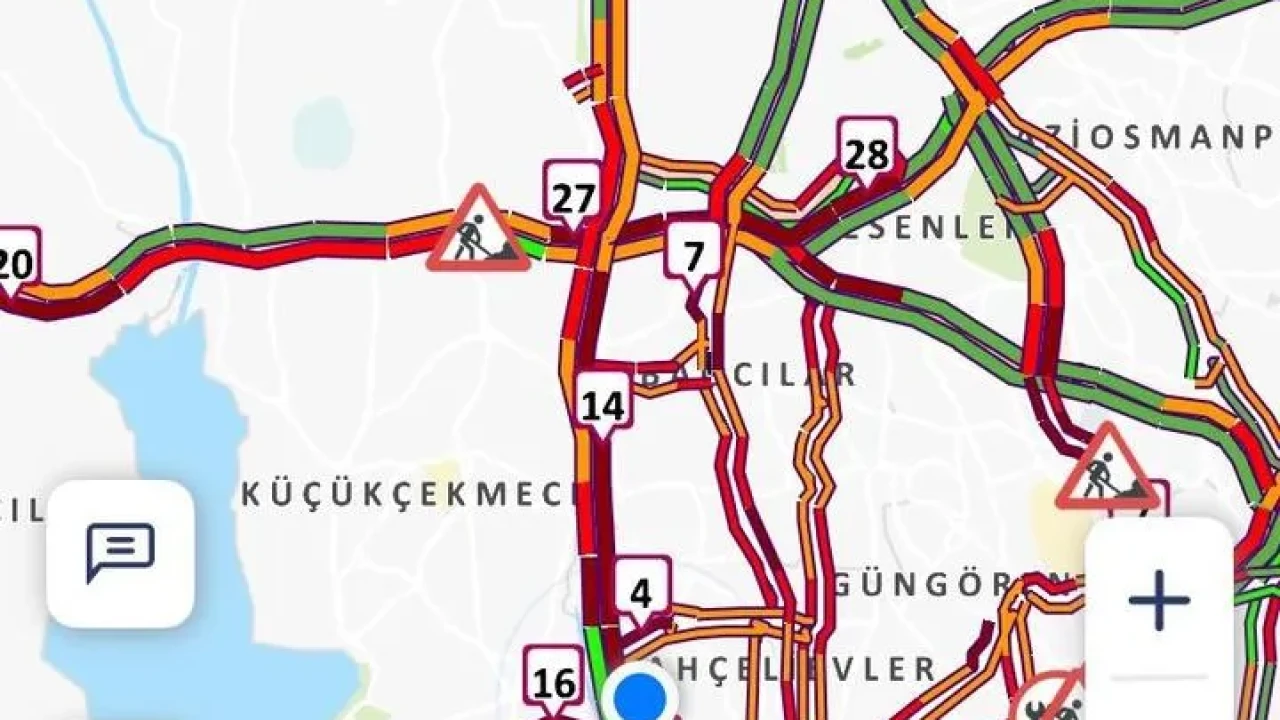
Task: Open traffic marker 20
Action: pyautogui.click(x=15, y=263)
